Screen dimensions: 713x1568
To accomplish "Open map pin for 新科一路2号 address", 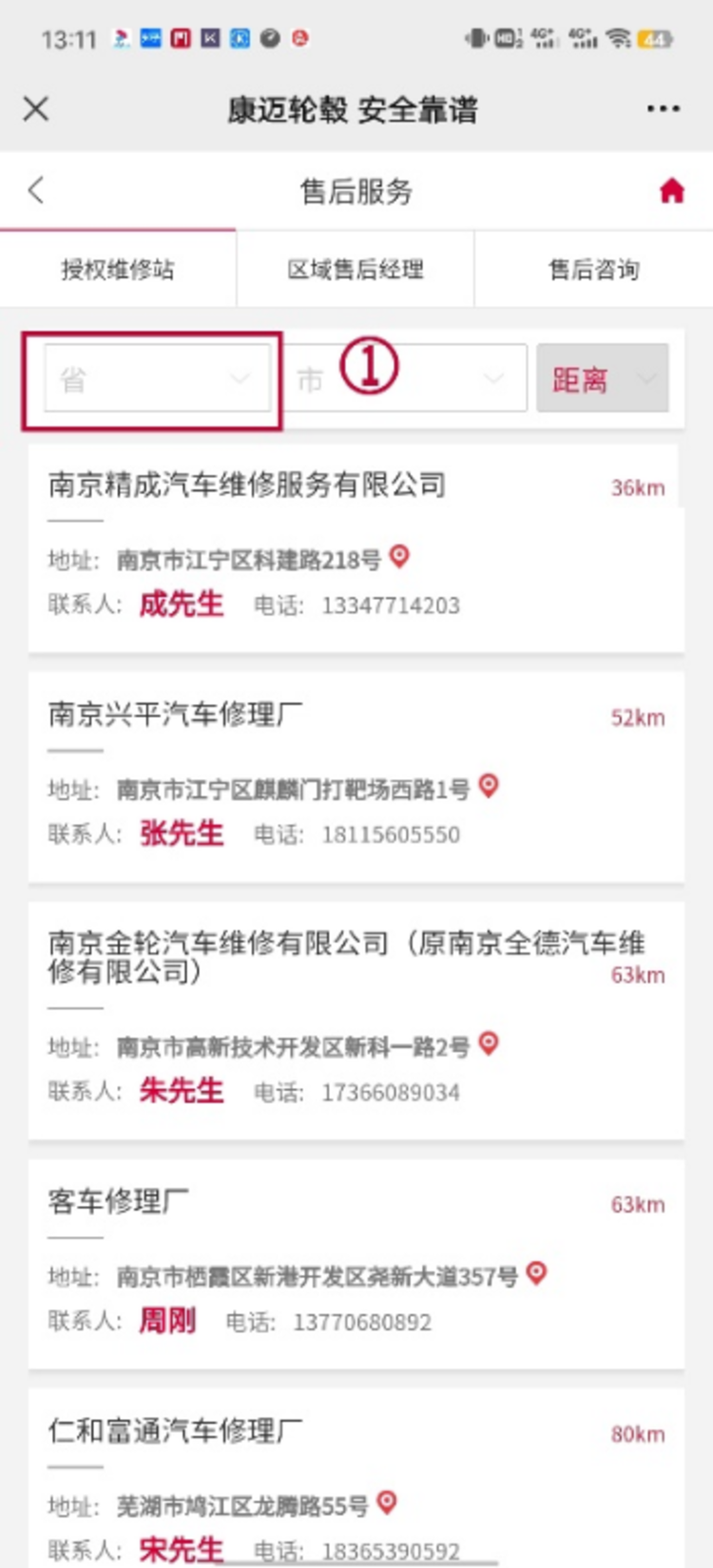I will tap(489, 1043).
